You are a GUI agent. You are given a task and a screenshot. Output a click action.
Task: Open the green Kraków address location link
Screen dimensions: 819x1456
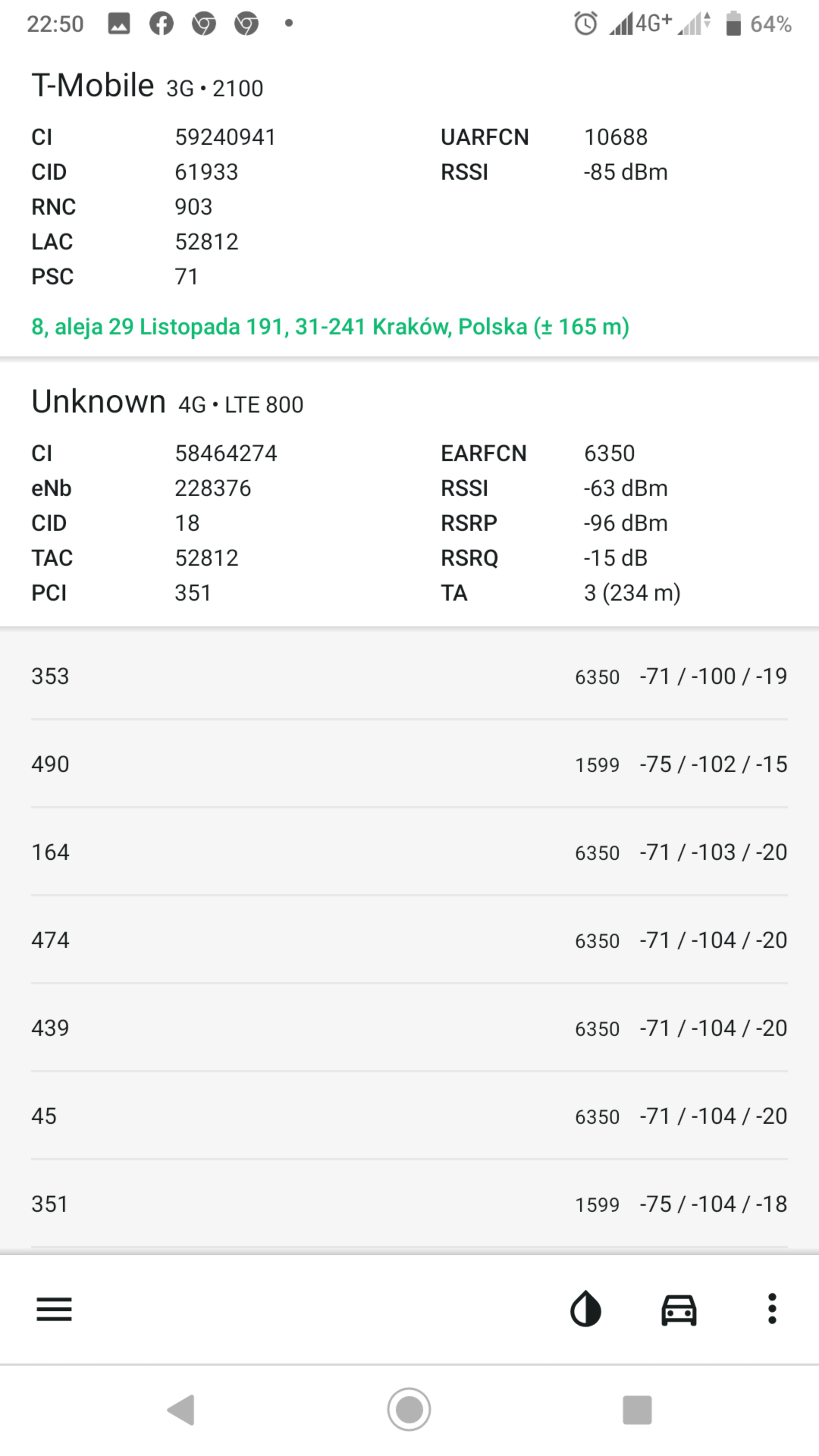[330, 327]
